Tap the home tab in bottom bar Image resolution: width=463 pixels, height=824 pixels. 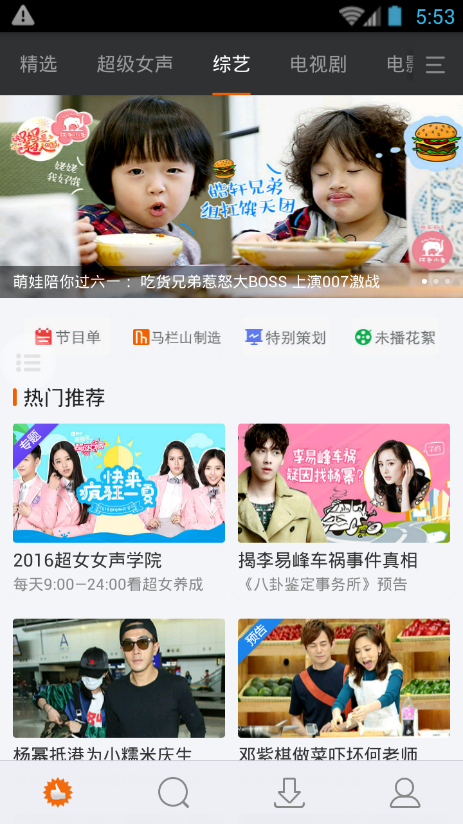(58, 792)
